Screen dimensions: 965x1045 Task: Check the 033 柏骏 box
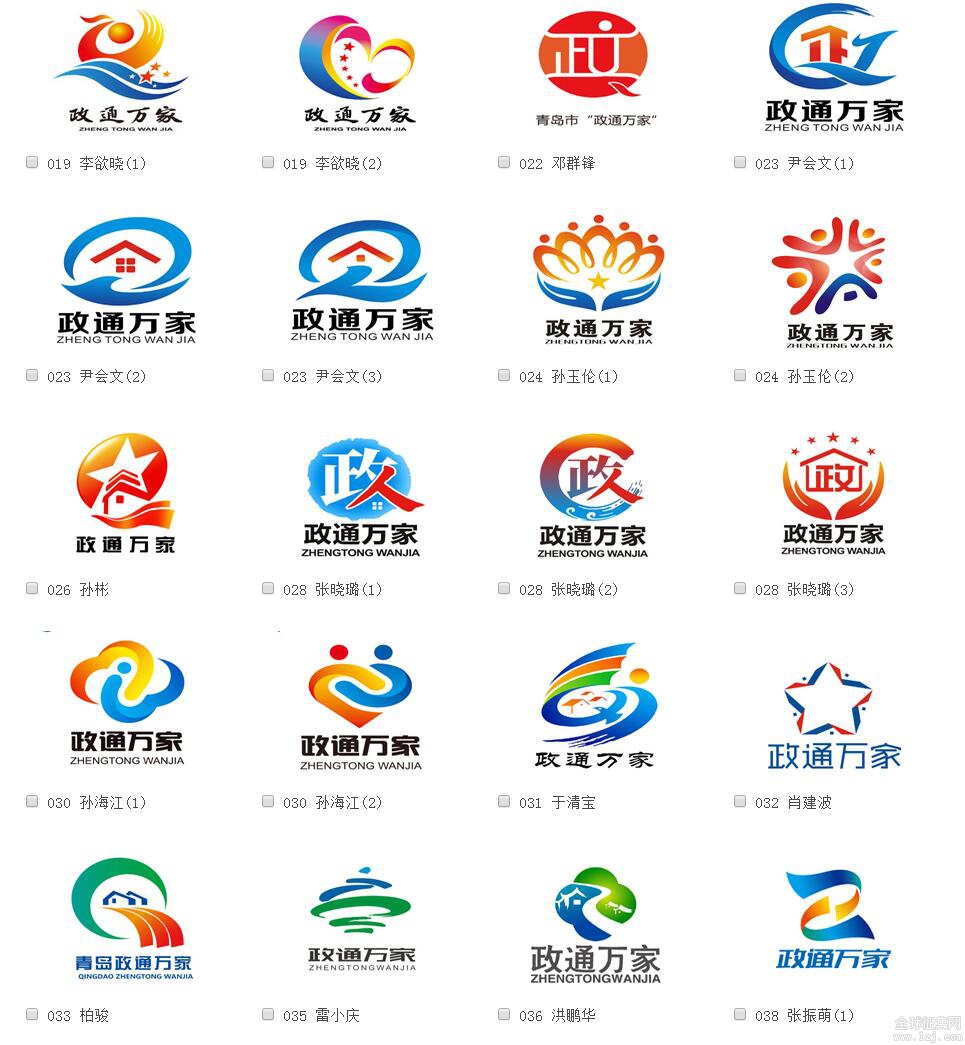click(x=32, y=1014)
